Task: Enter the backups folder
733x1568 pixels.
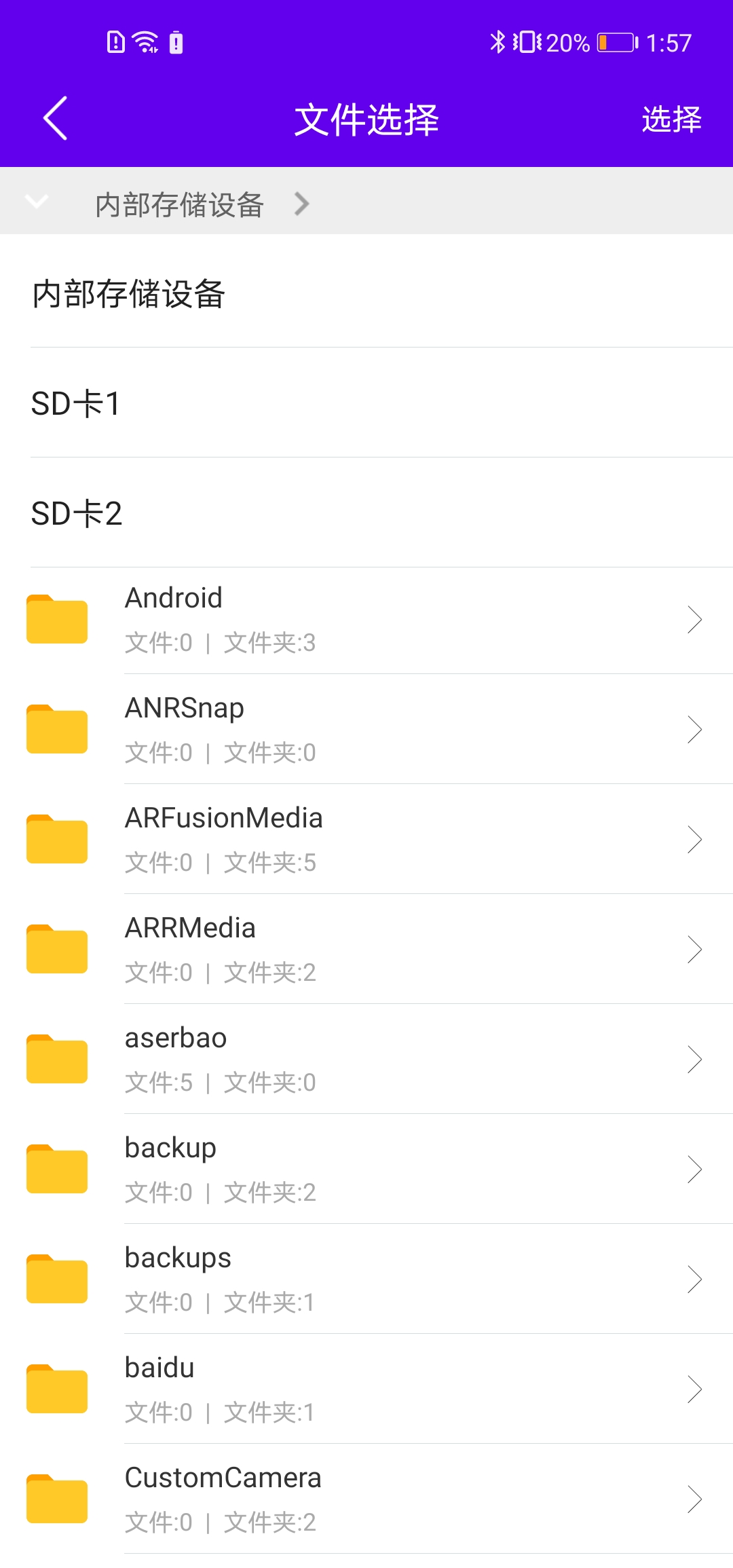Action: tap(366, 1280)
